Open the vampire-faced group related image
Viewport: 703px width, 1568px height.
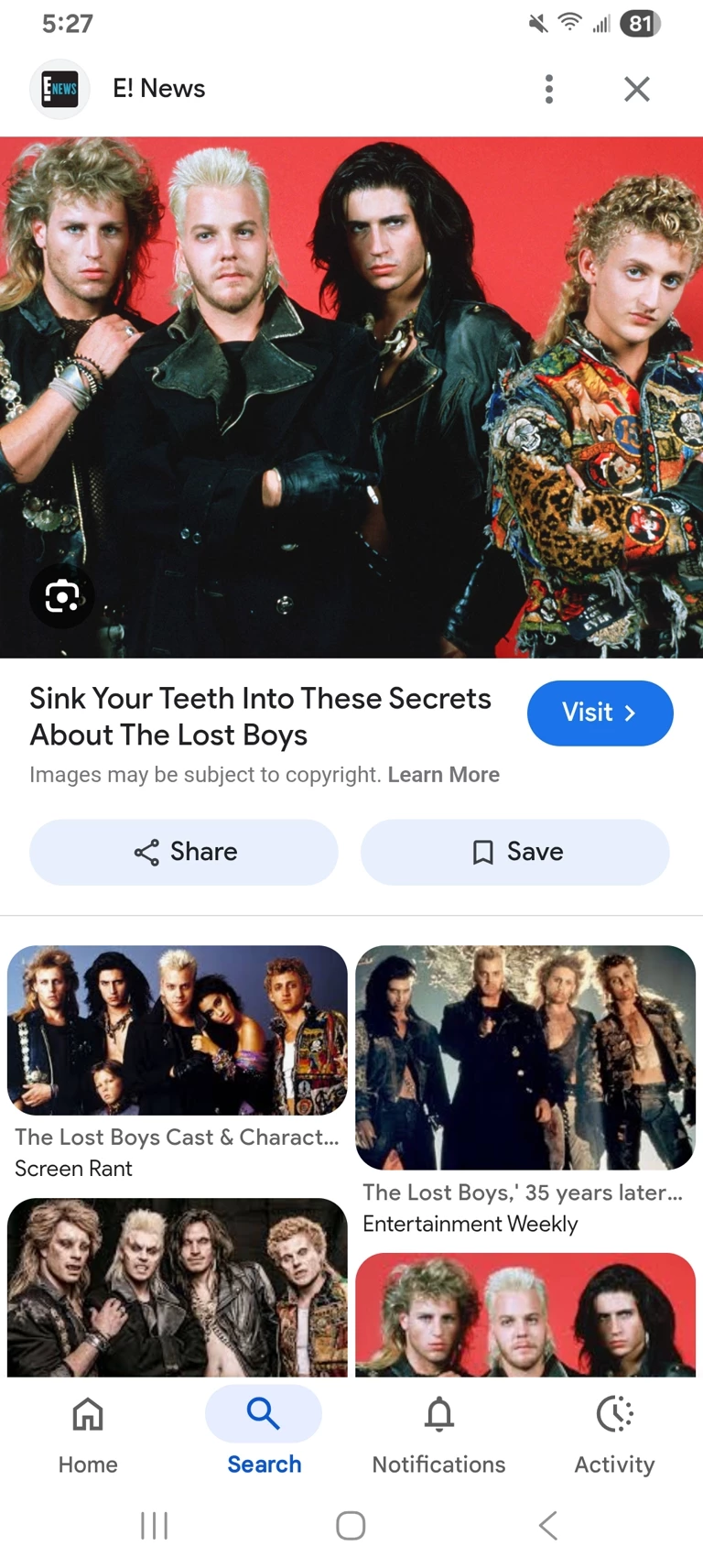click(x=178, y=1287)
